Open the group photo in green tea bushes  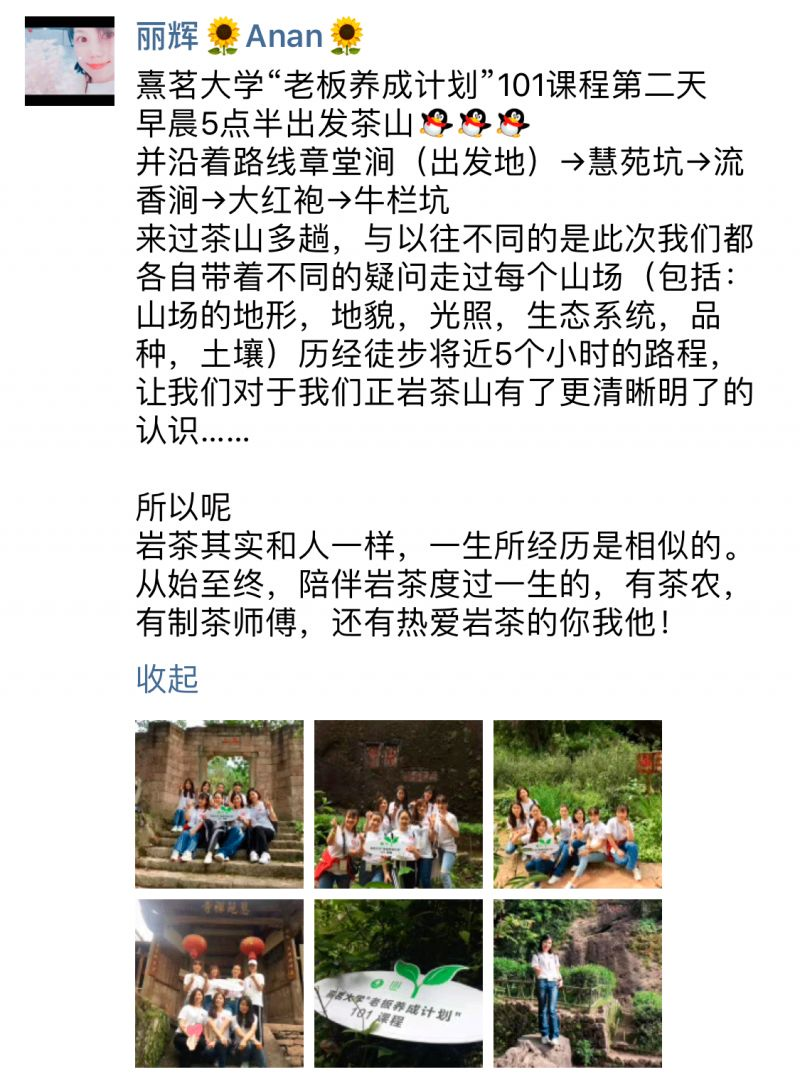[577, 804]
